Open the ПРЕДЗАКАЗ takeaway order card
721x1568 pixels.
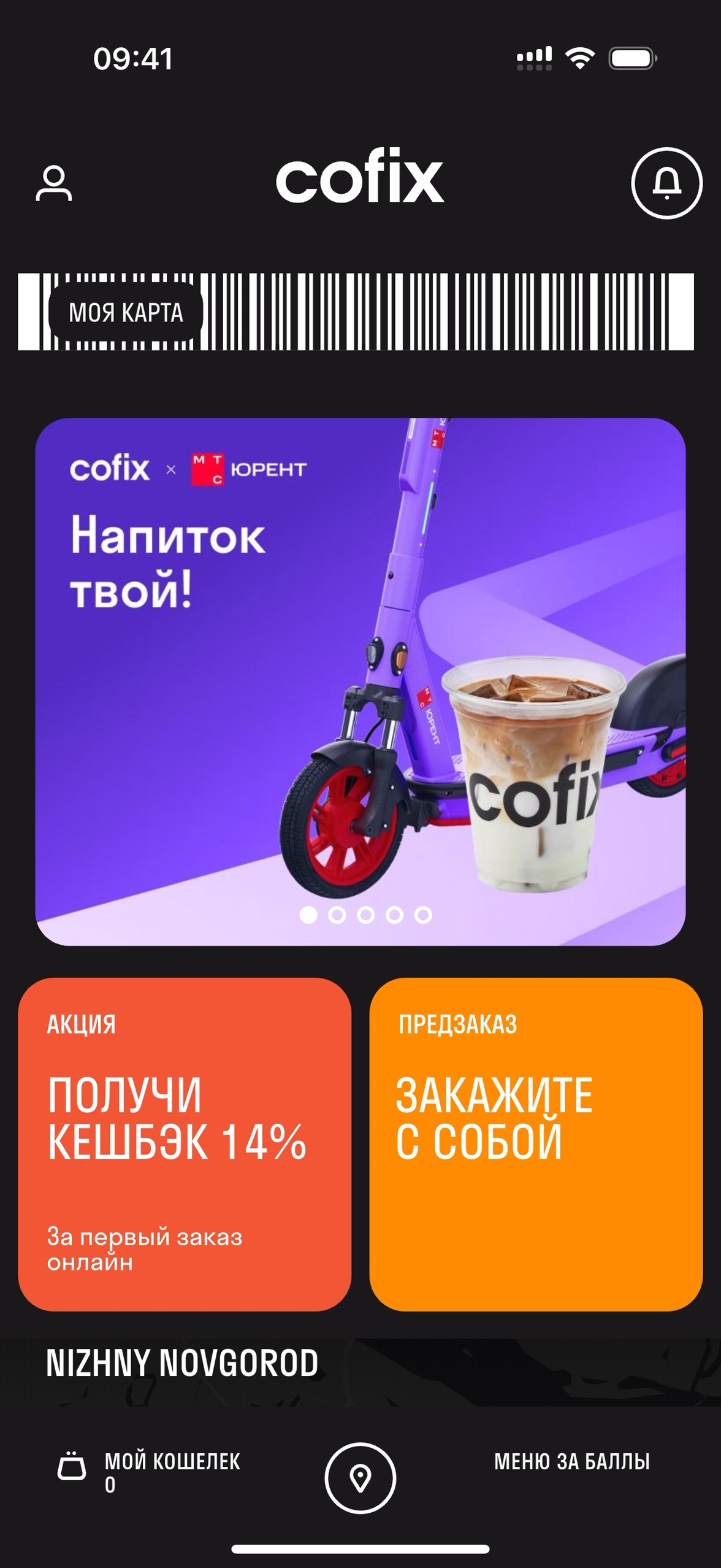point(535,1144)
